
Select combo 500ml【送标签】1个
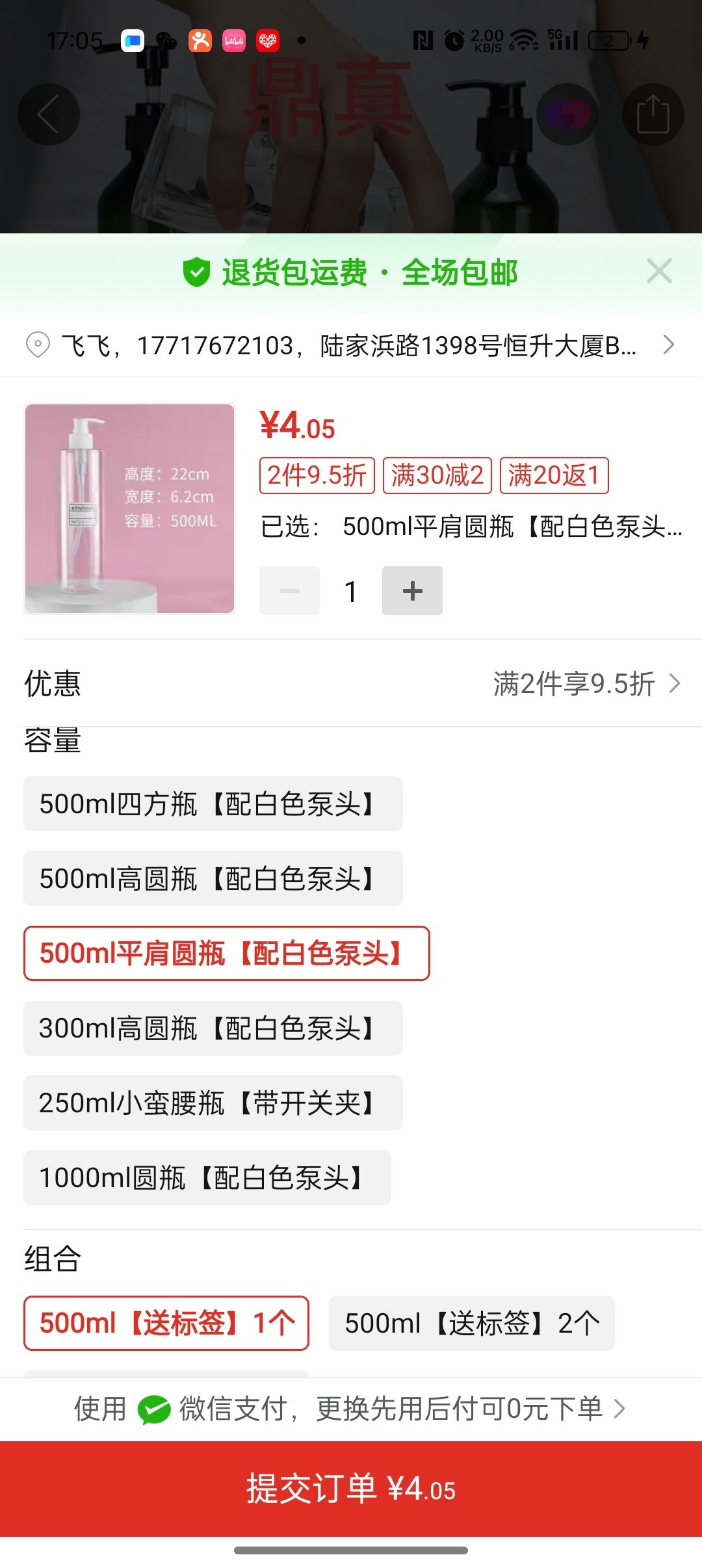point(166,1324)
